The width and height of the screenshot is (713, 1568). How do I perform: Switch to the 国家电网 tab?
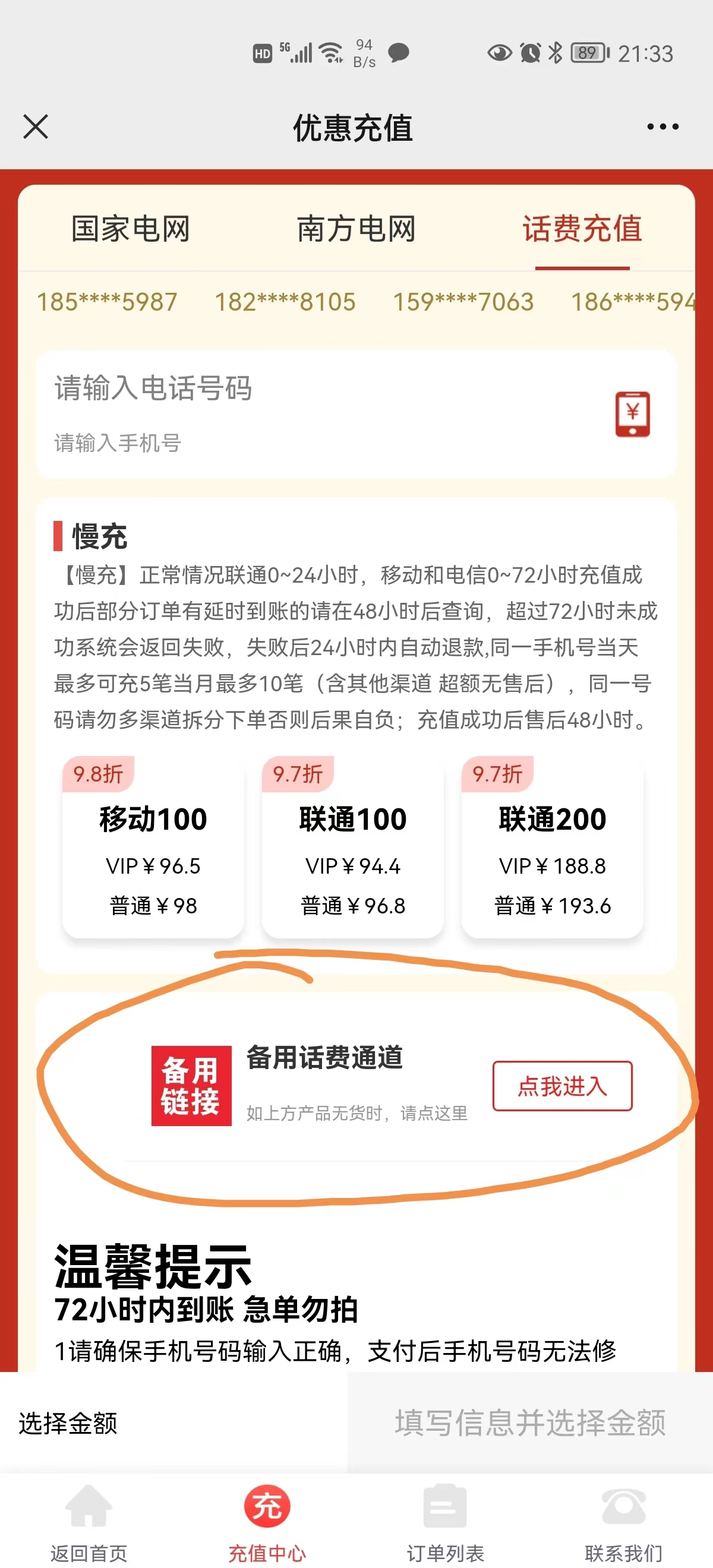[x=131, y=229]
